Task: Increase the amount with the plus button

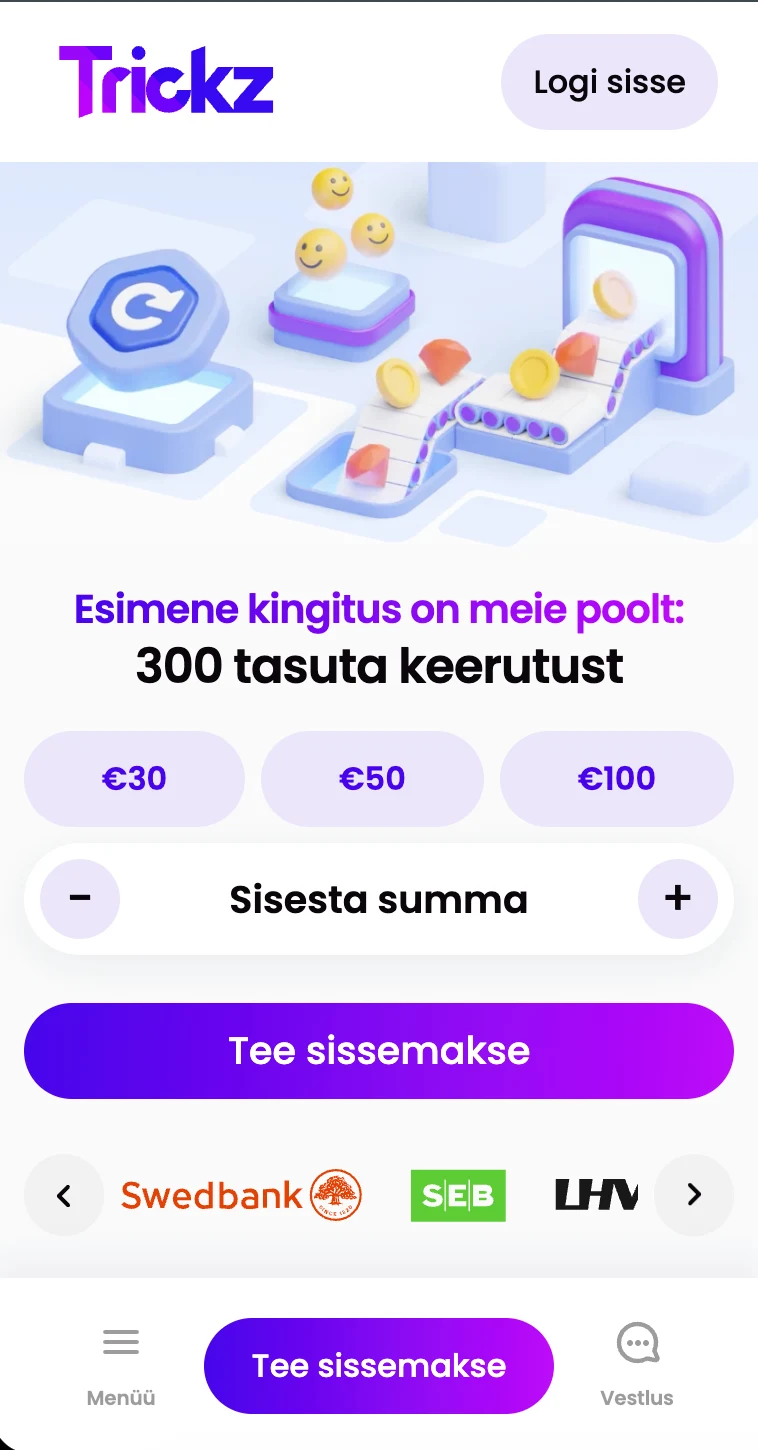Action: 677,898
